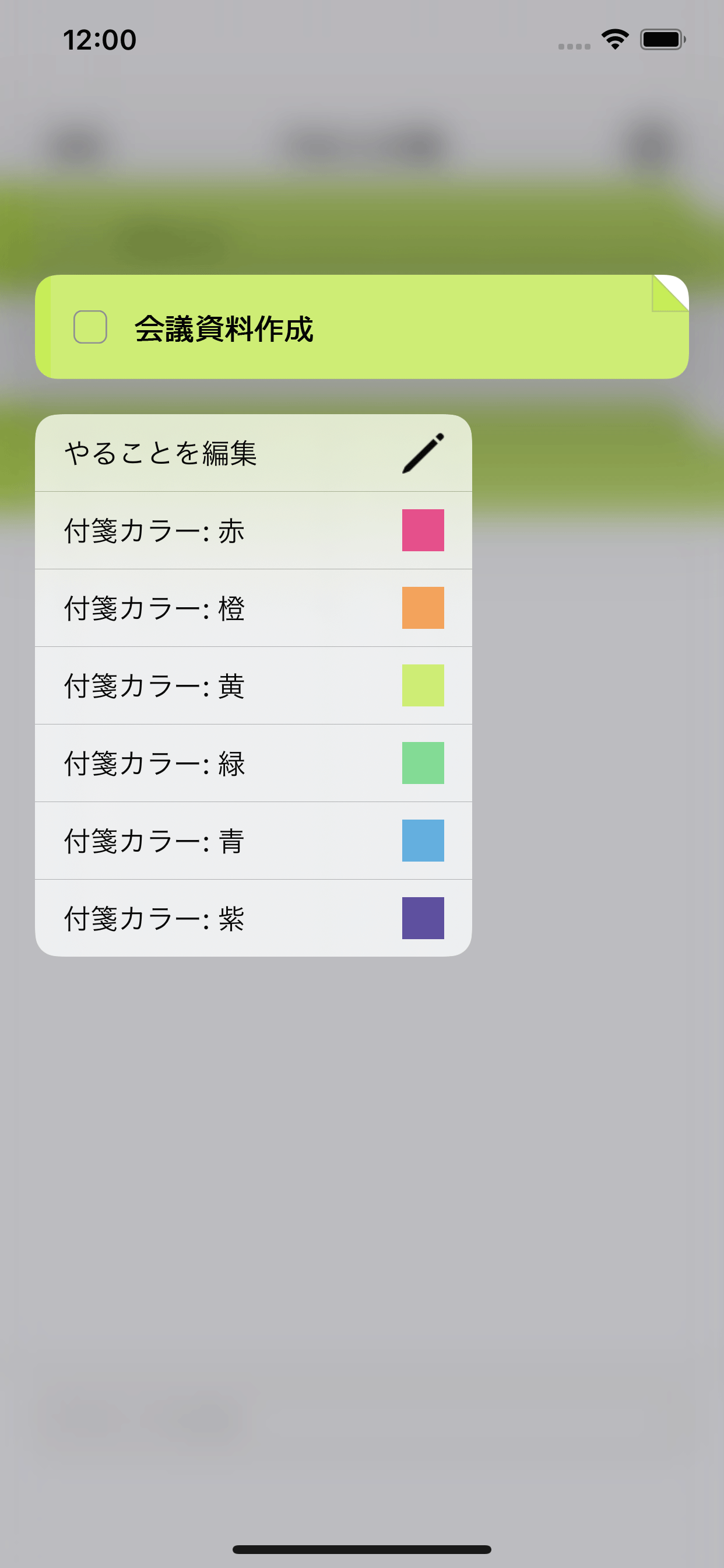Change sticky color to 緑
This screenshot has height=1568, width=724.
pyautogui.click(x=253, y=764)
